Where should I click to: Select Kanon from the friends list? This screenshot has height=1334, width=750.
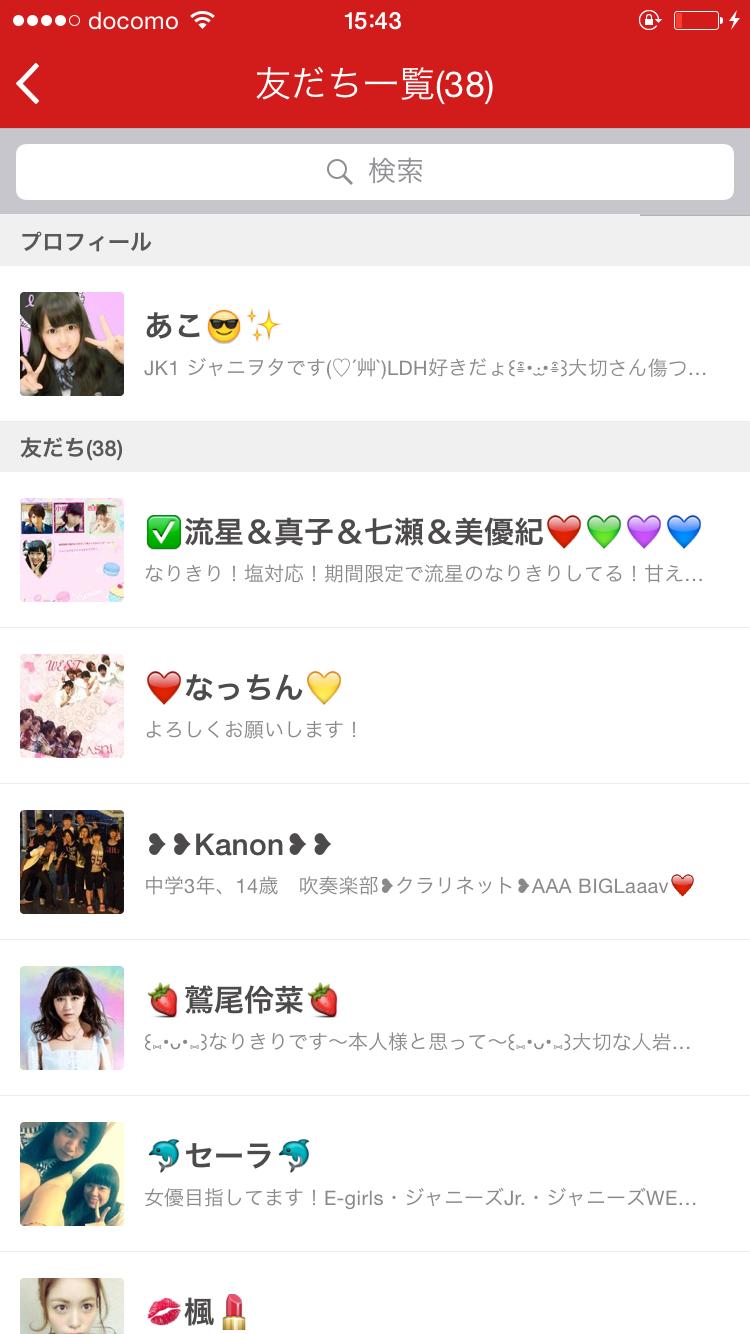375,861
